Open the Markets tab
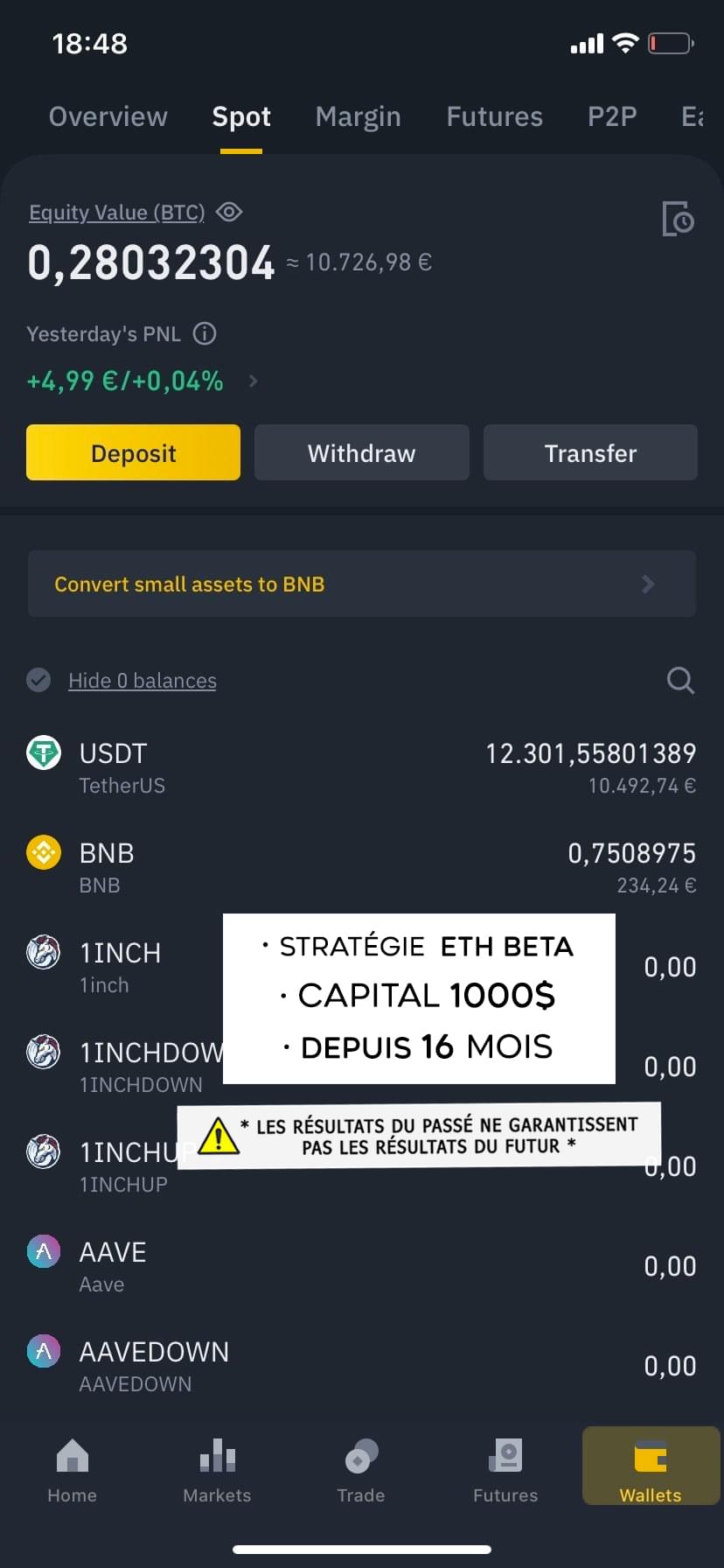The width and height of the screenshot is (724, 1568). [x=217, y=1470]
